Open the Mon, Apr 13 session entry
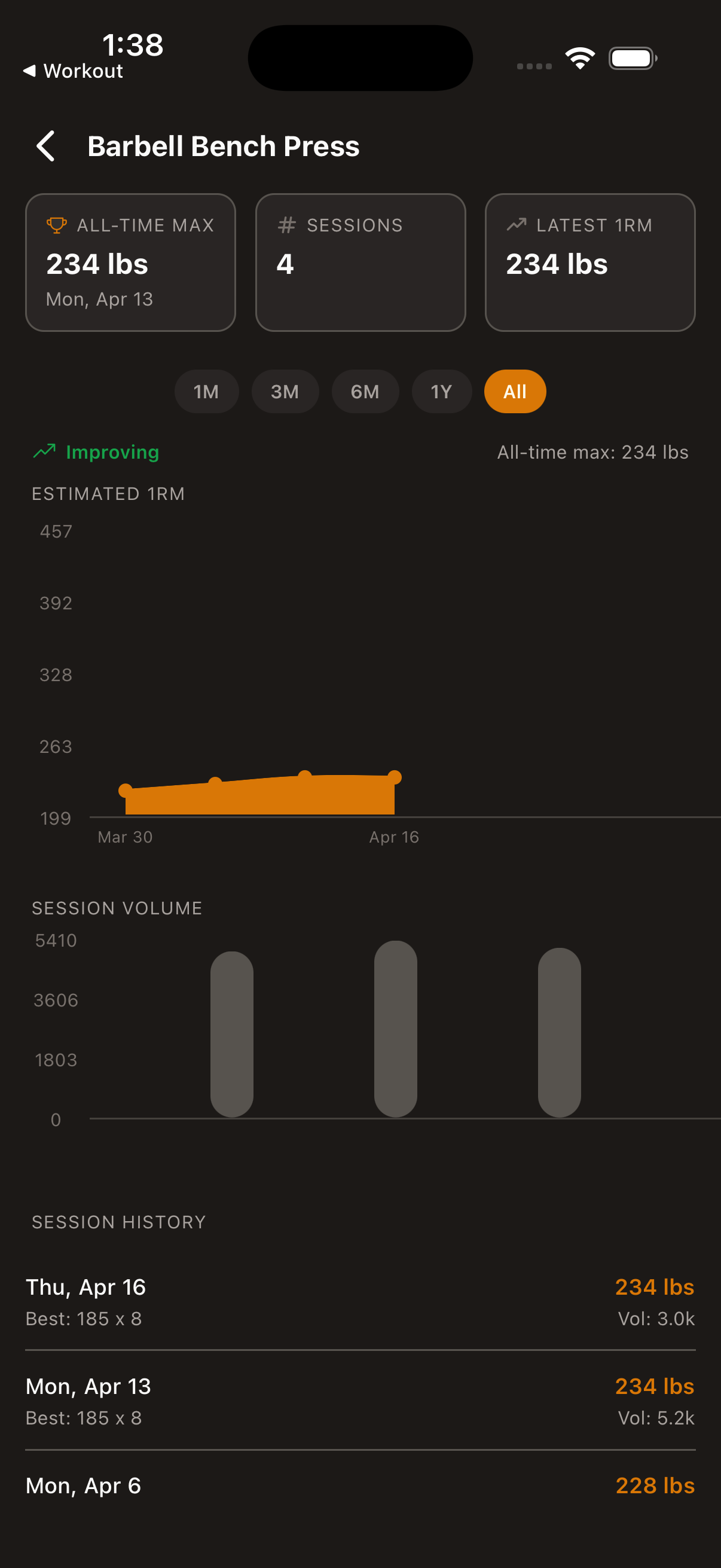The height and width of the screenshot is (1568, 721). (x=359, y=1400)
